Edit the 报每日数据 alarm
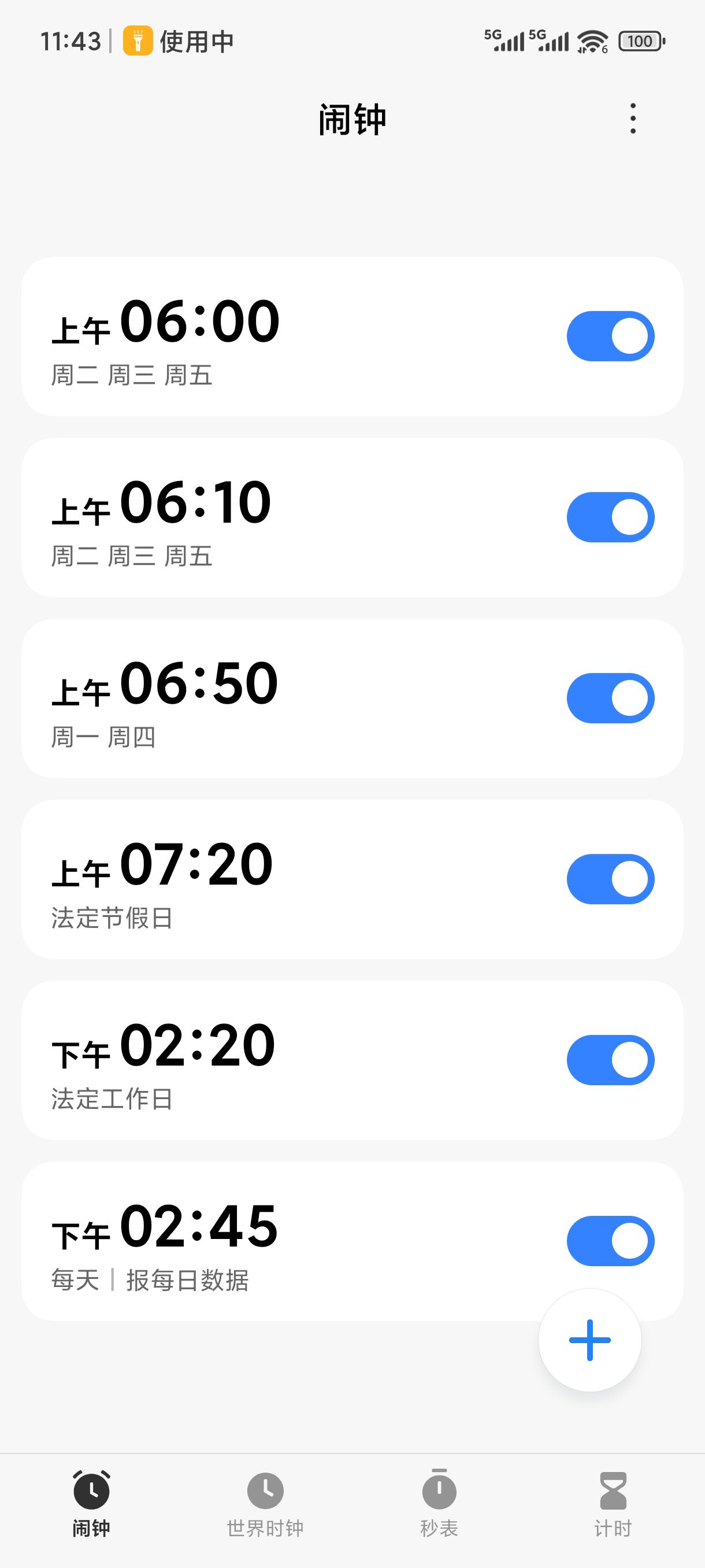This screenshot has height=1568, width=705. point(243,1241)
